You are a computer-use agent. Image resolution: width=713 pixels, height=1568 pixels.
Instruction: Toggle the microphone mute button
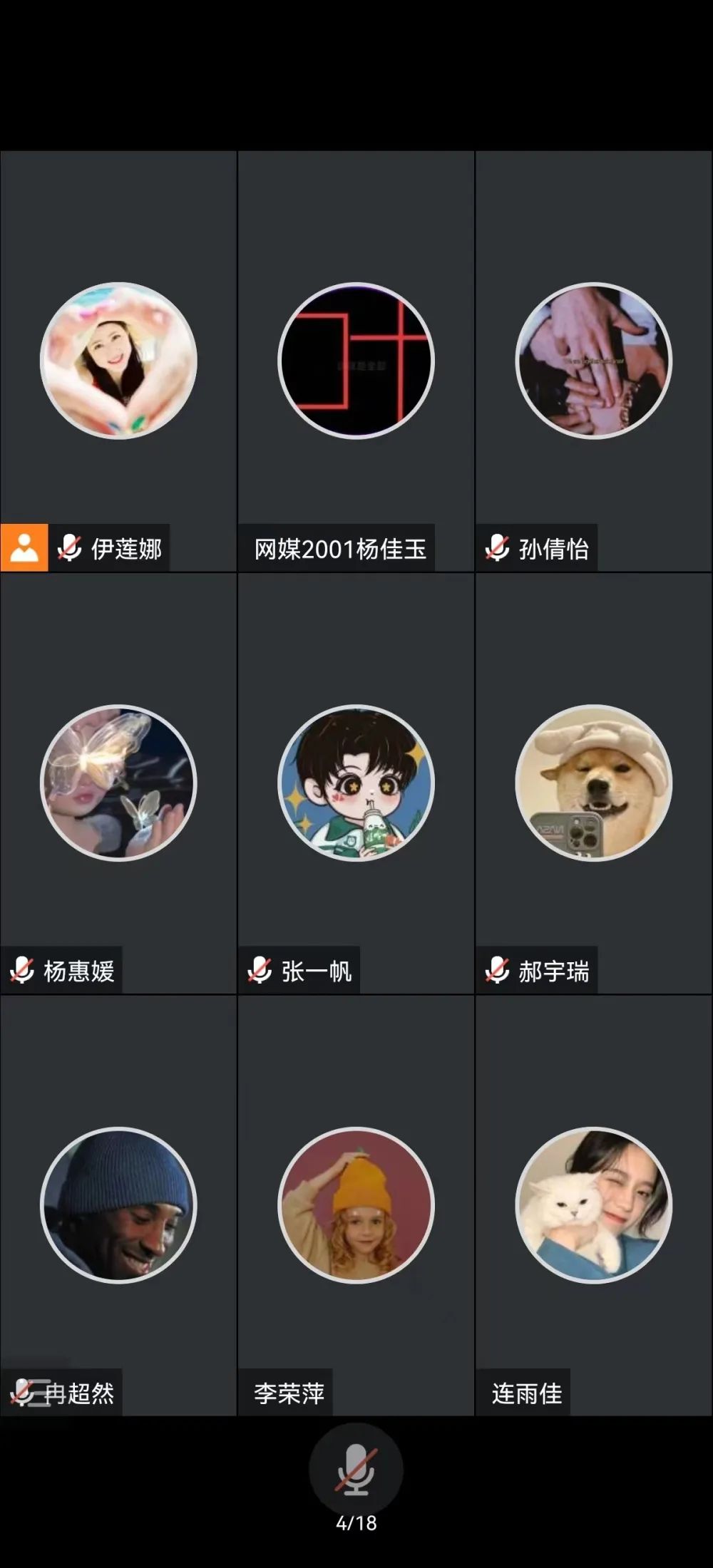coord(356,1470)
